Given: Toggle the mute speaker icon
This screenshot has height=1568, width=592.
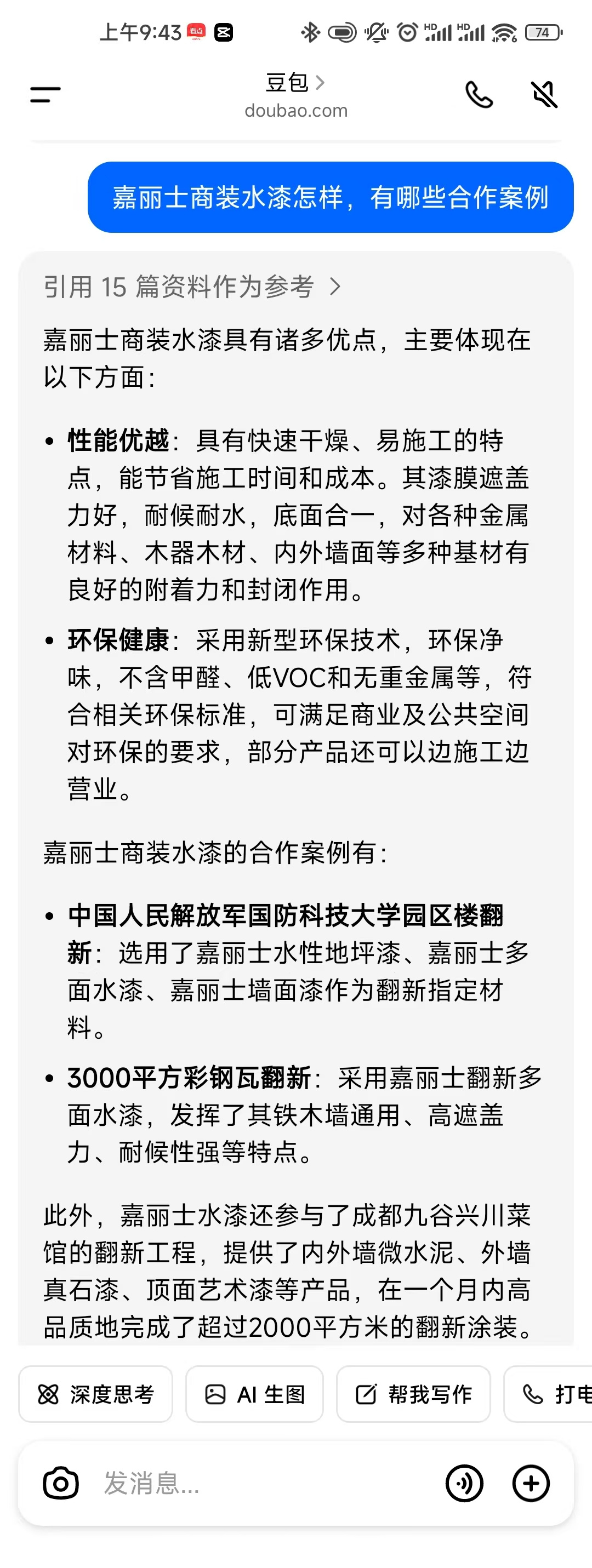Looking at the screenshot, I should coord(544,94).
